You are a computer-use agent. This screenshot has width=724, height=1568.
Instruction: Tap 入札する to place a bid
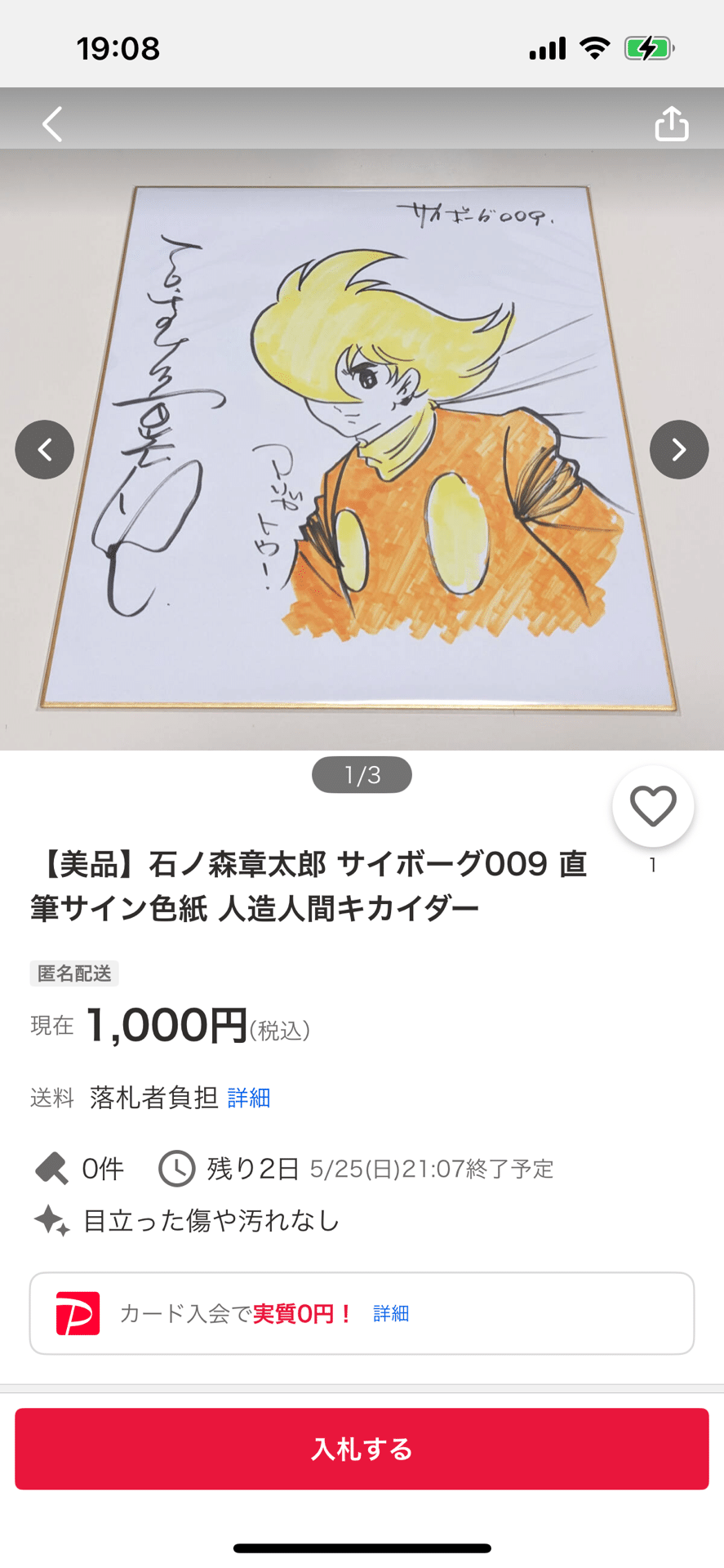(x=362, y=1450)
